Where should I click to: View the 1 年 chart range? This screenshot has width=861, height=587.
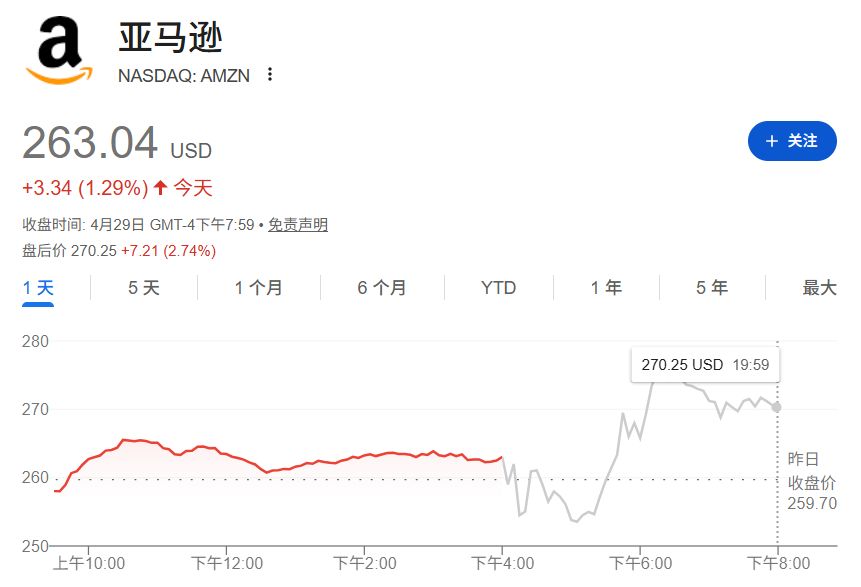pyautogui.click(x=606, y=288)
